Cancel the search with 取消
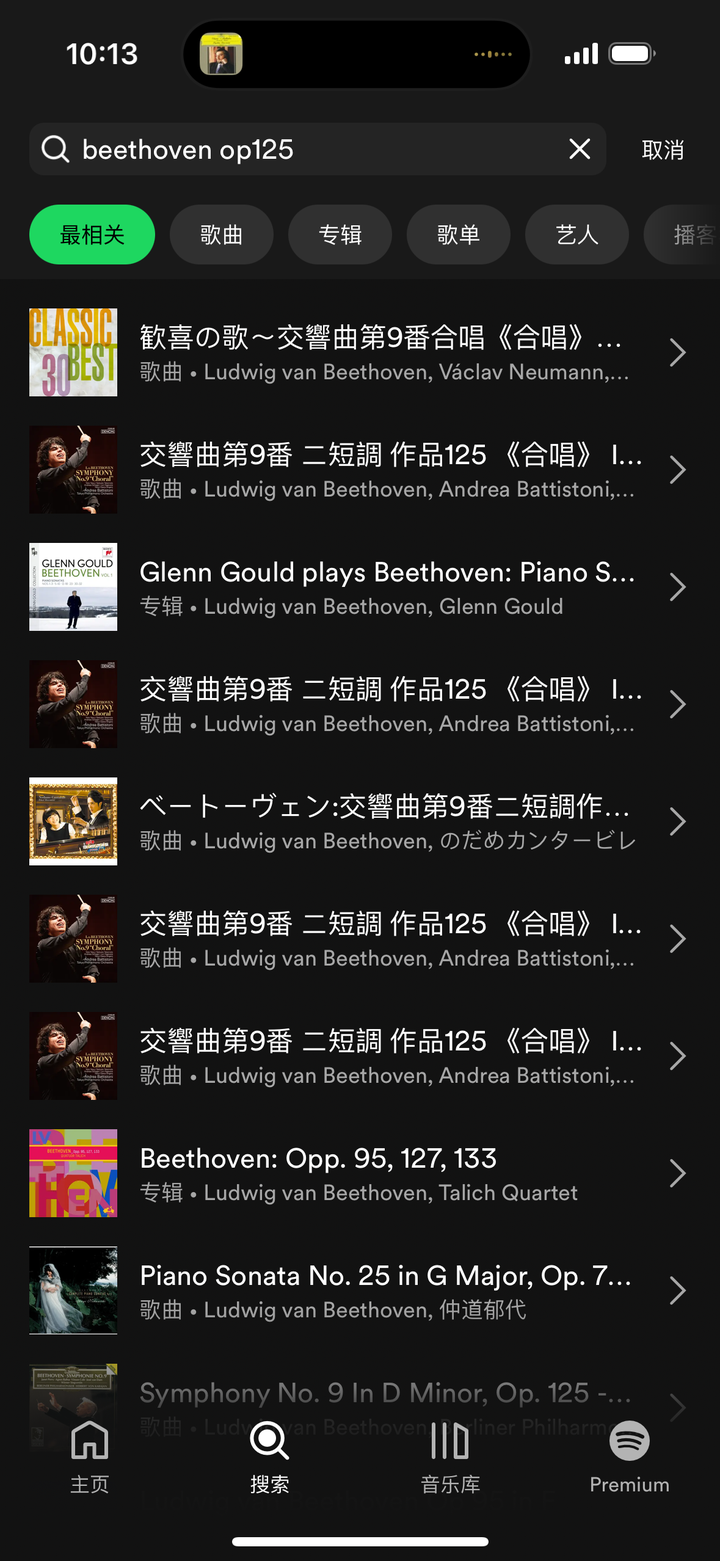720x1561 pixels. coord(662,150)
